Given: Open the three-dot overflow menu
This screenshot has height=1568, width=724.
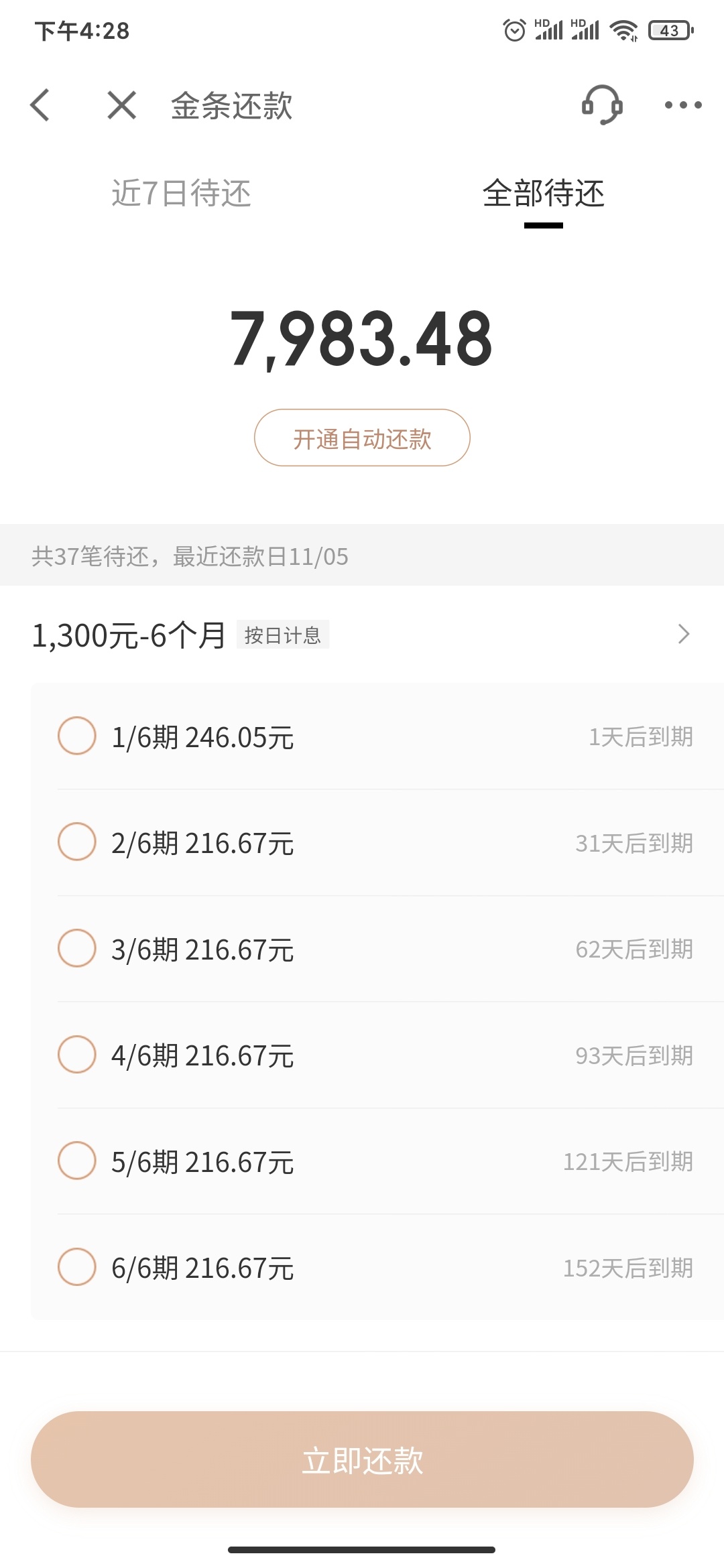Looking at the screenshot, I should coord(682,105).
